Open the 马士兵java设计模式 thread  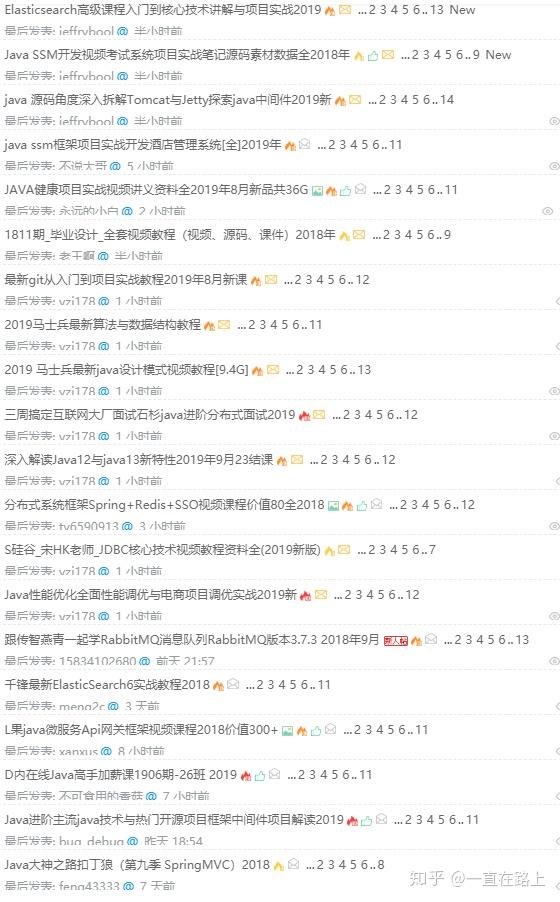[126, 369]
